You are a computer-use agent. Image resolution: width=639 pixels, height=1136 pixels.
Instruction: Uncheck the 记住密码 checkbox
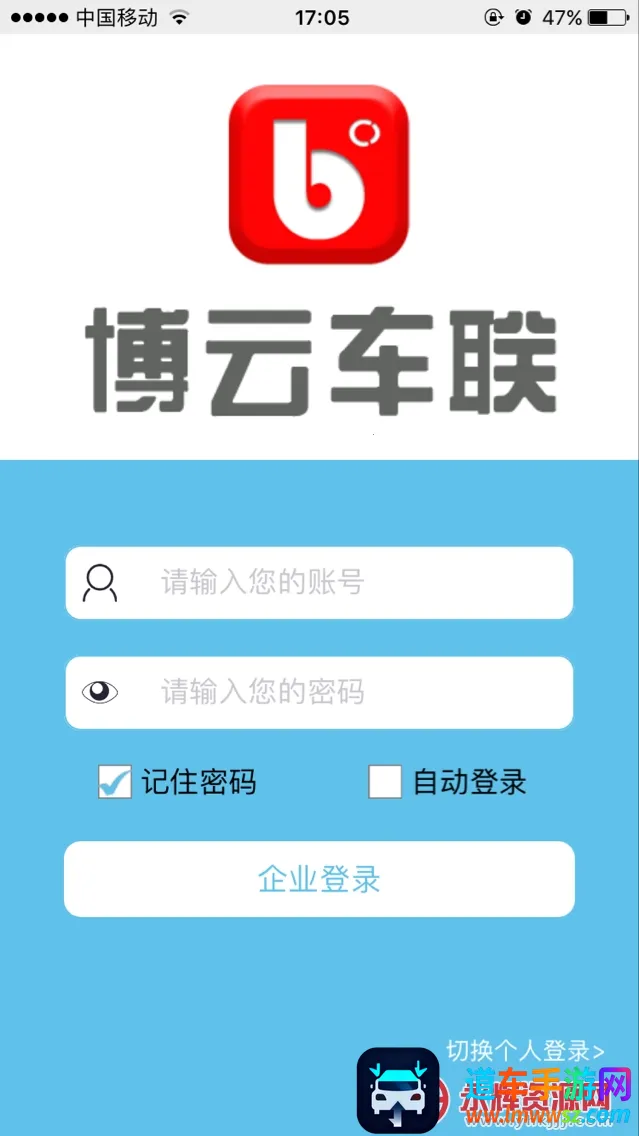[x=115, y=782]
